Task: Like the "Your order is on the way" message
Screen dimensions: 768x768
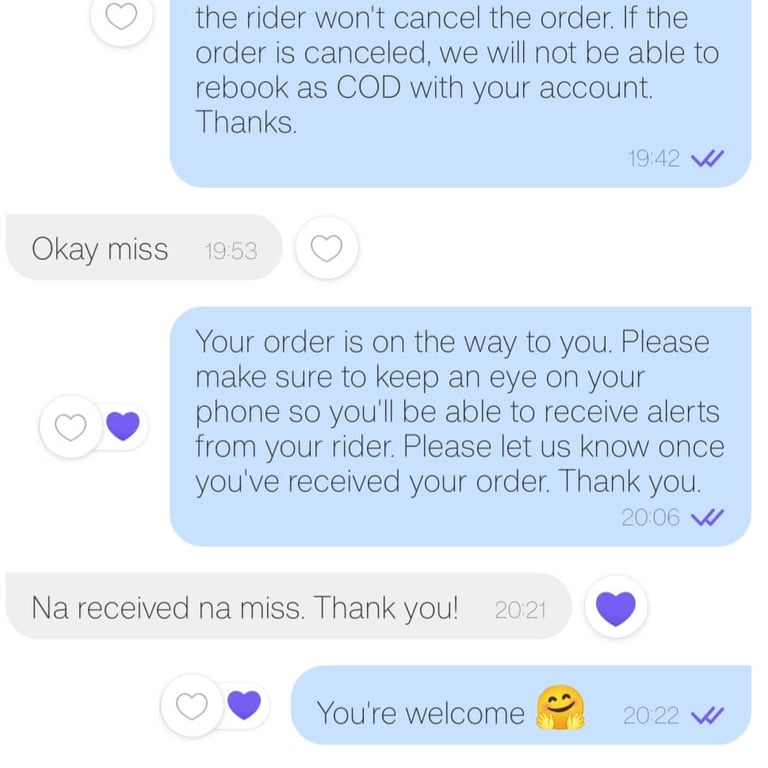Action: coord(70,427)
